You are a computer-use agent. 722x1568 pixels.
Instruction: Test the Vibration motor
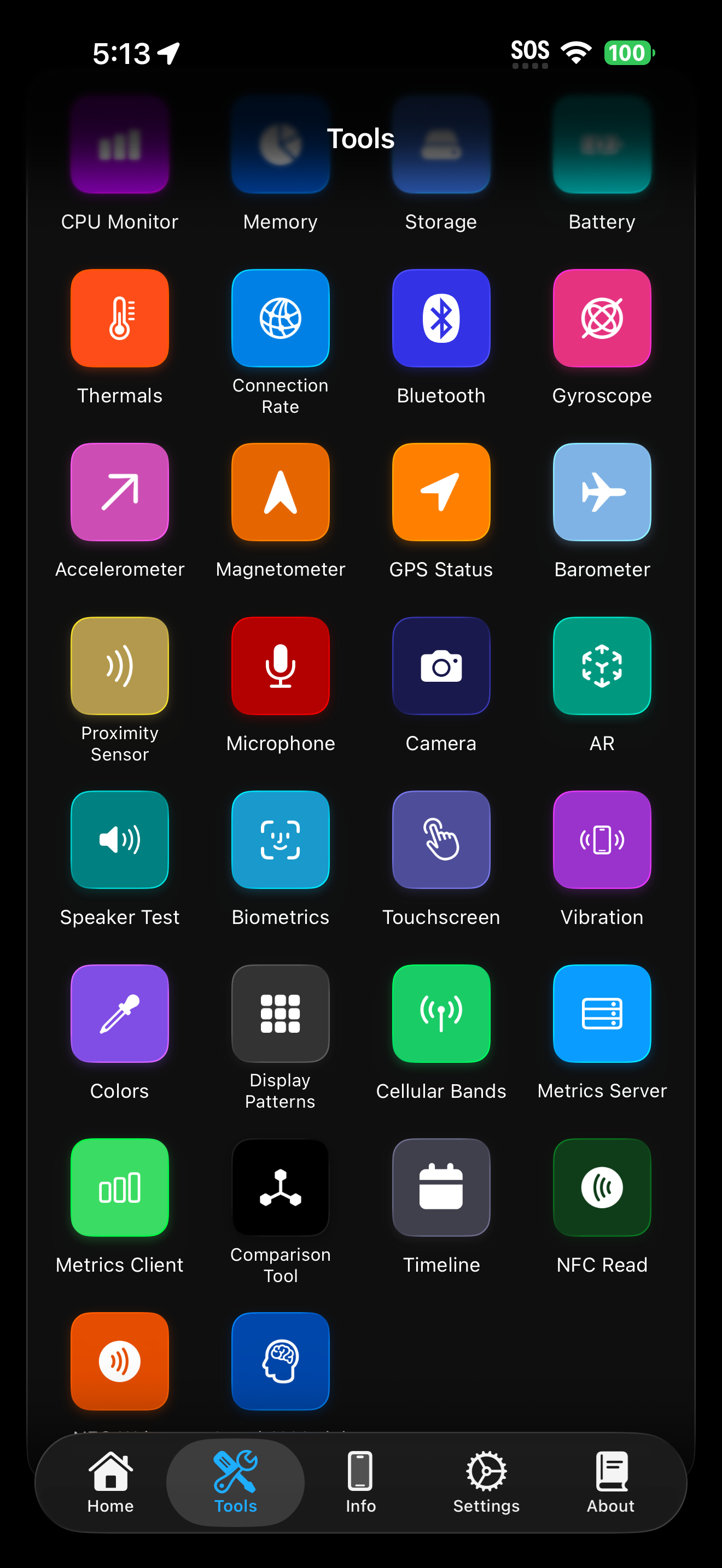[602, 840]
